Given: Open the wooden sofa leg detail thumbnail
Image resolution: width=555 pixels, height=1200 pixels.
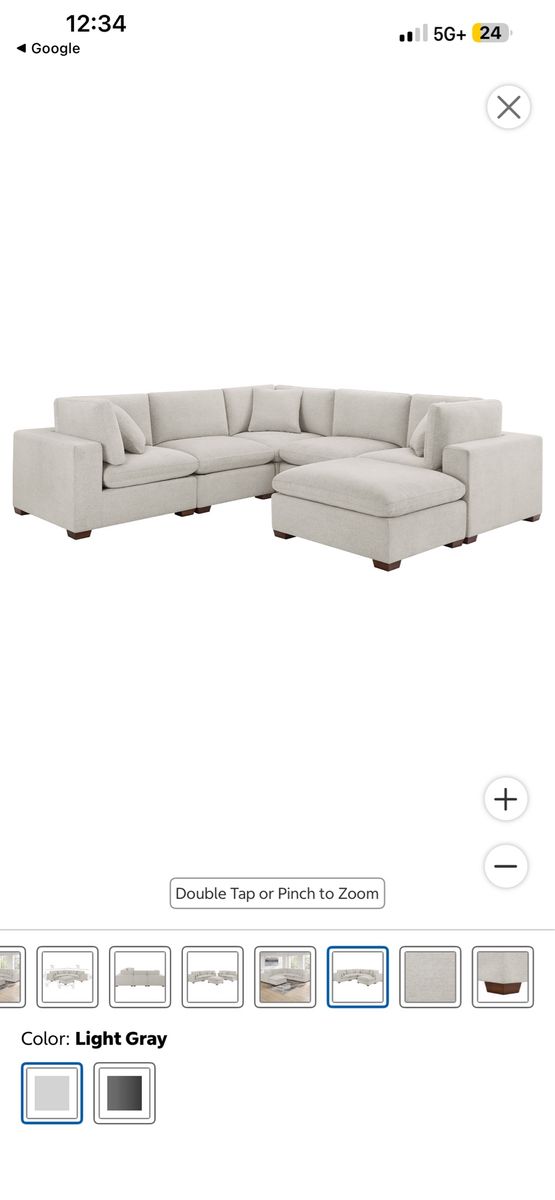Looking at the screenshot, I should (503, 977).
